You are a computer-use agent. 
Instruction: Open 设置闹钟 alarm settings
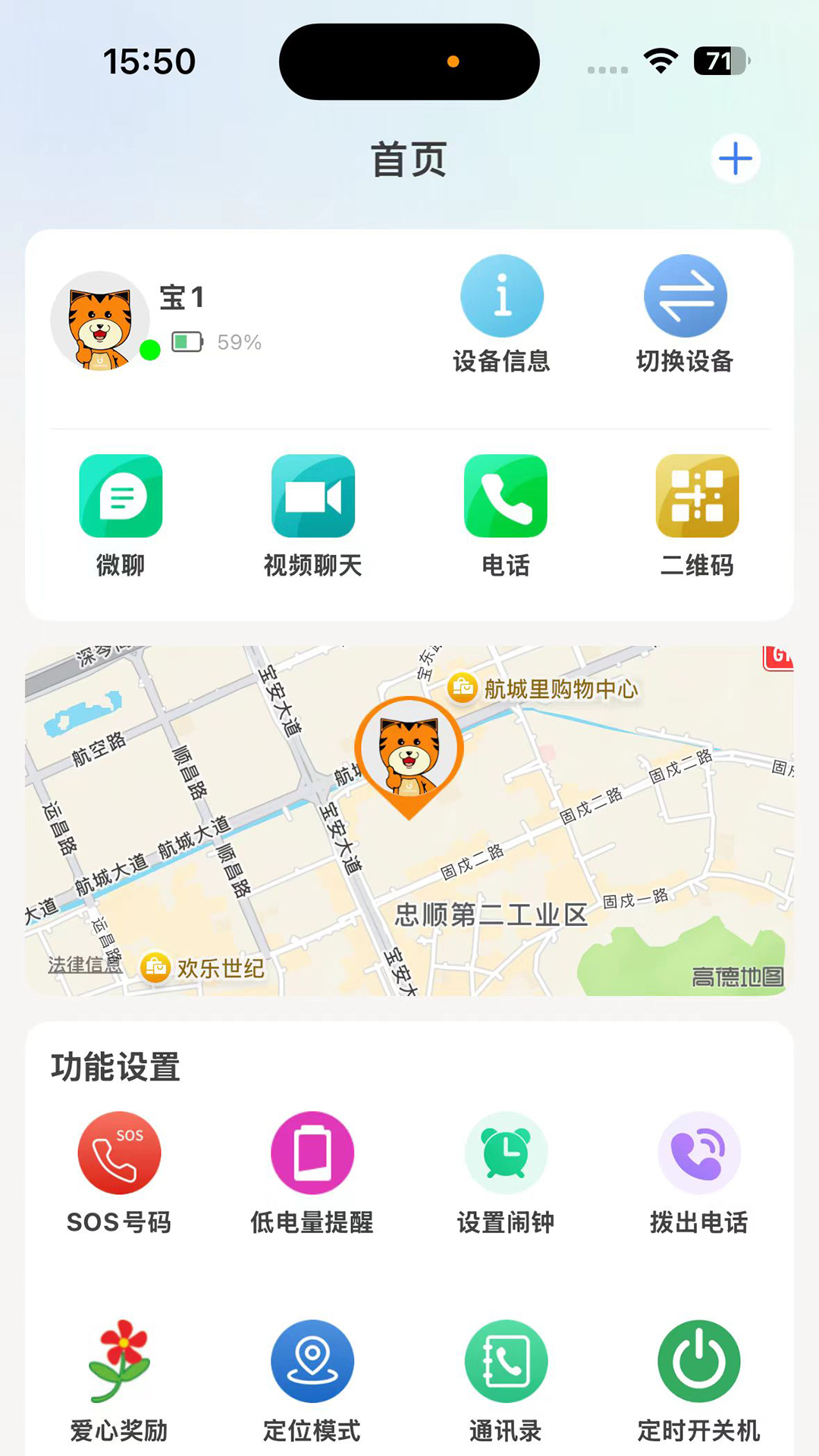[x=506, y=1151]
